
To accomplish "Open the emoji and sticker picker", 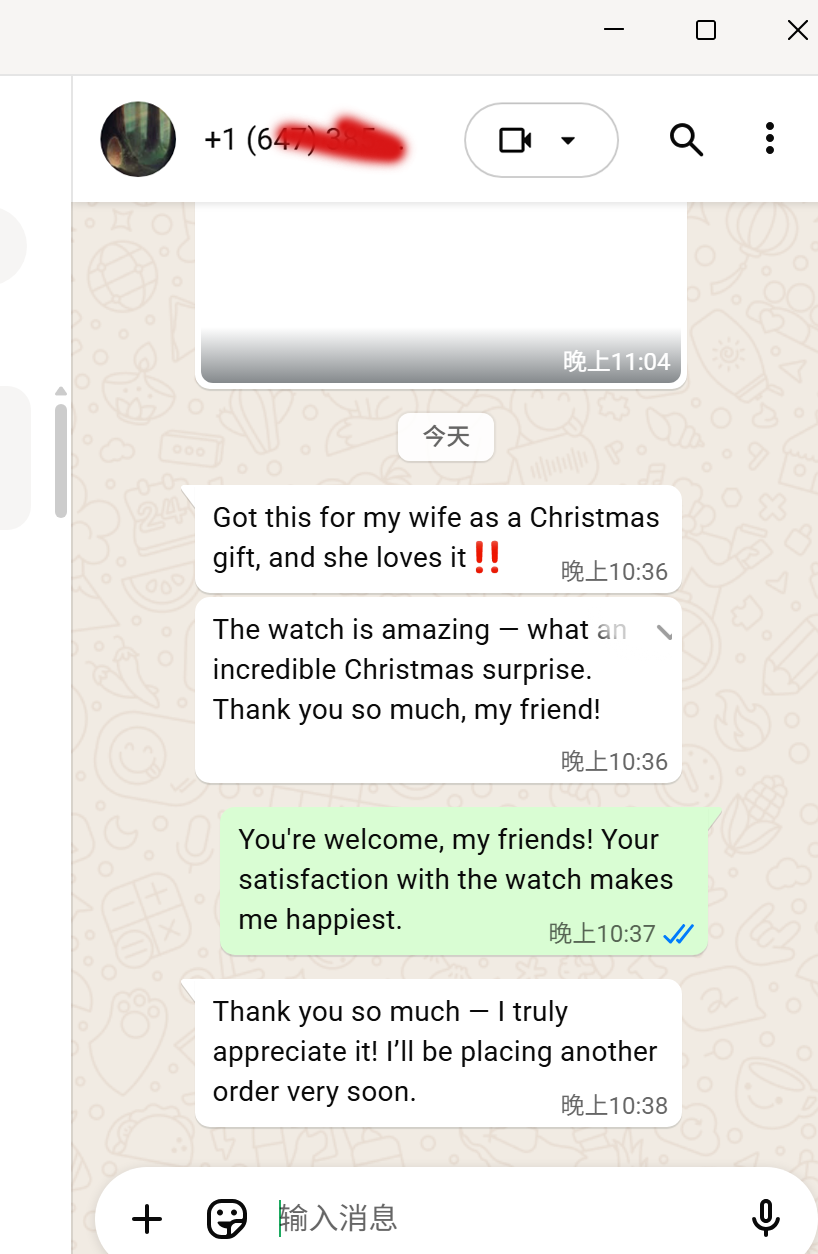I will coord(226,1218).
